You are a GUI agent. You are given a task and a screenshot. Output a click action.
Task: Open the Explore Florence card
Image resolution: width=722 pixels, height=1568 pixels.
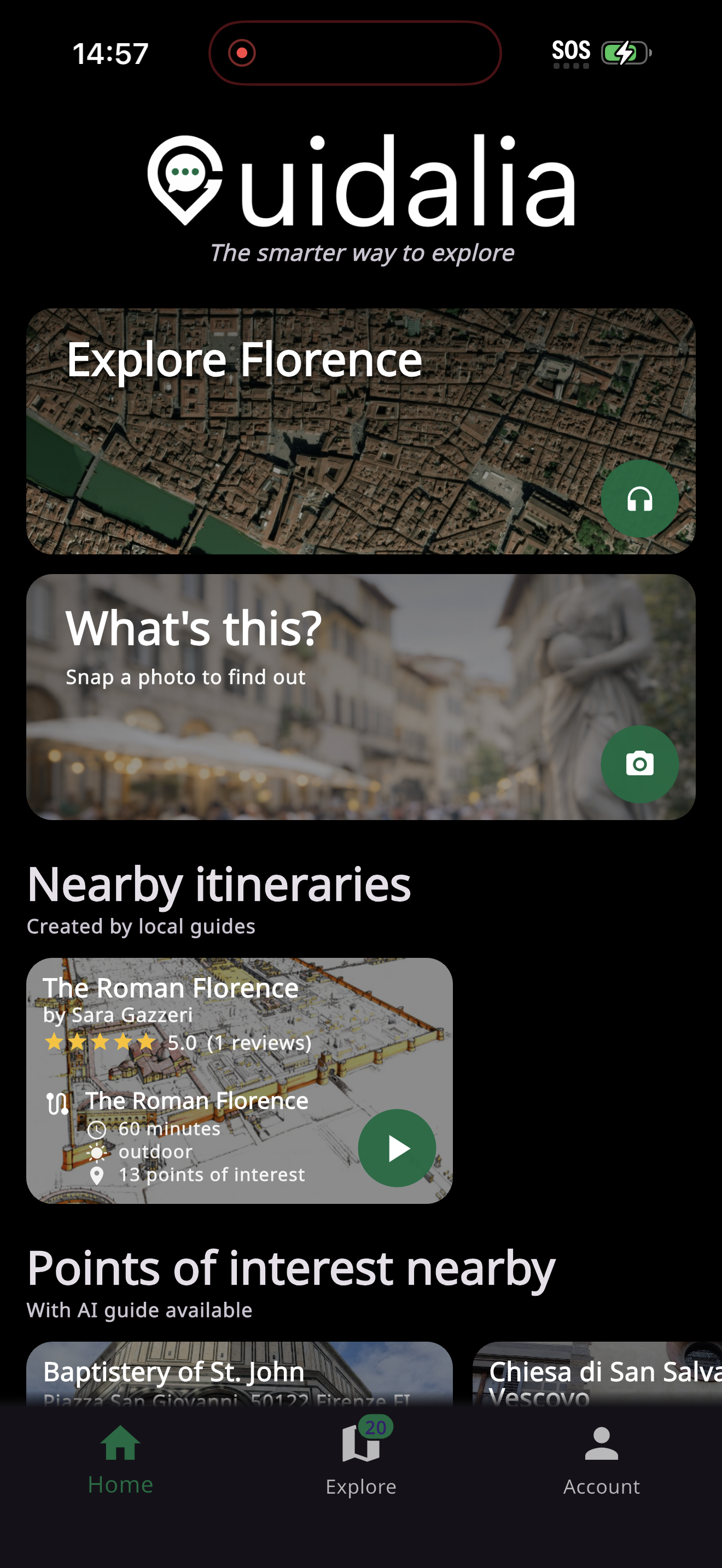(304, 432)
